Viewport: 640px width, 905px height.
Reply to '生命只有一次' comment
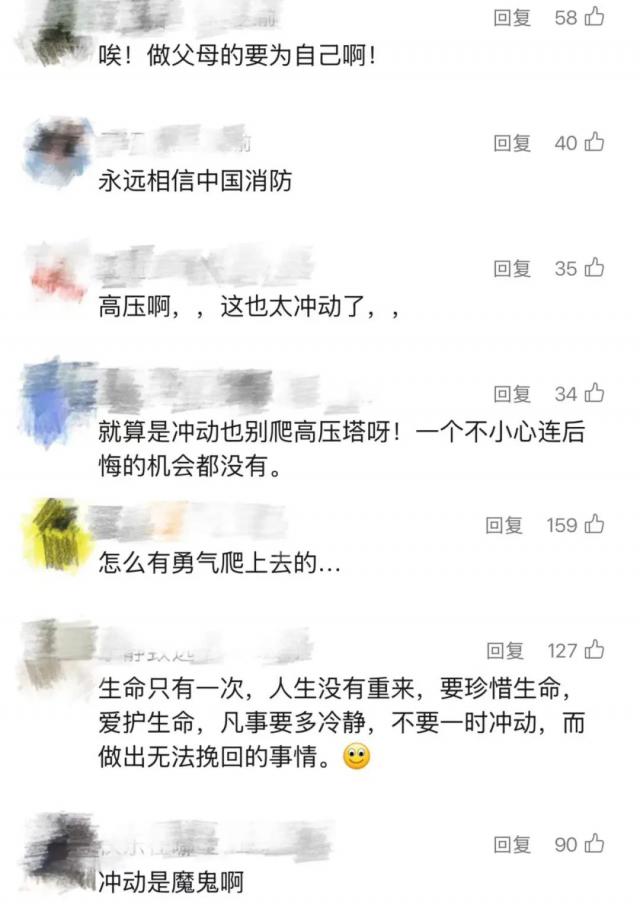(505, 651)
